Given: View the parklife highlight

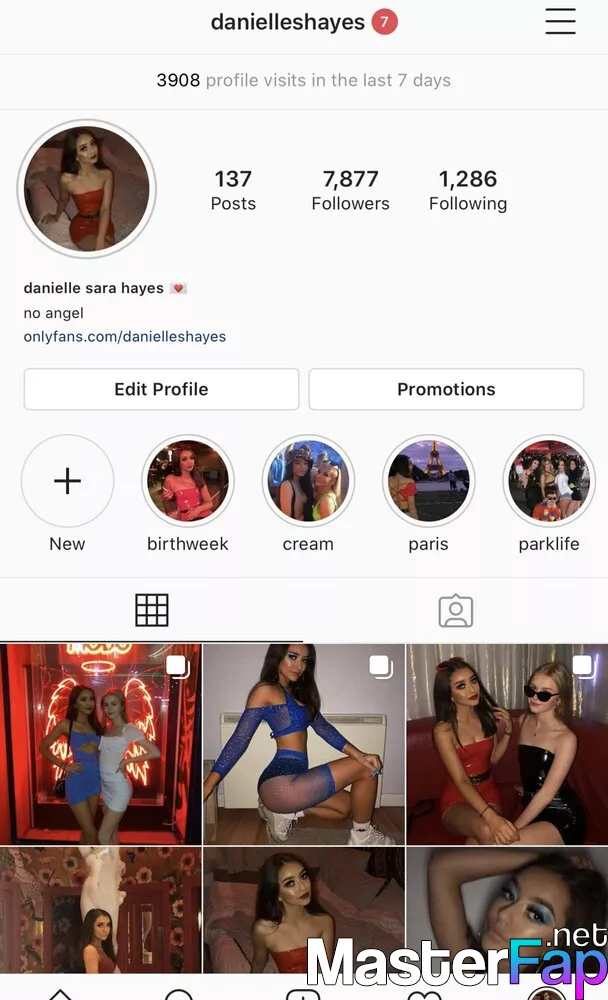Looking at the screenshot, I should pyautogui.click(x=549, y=481).
